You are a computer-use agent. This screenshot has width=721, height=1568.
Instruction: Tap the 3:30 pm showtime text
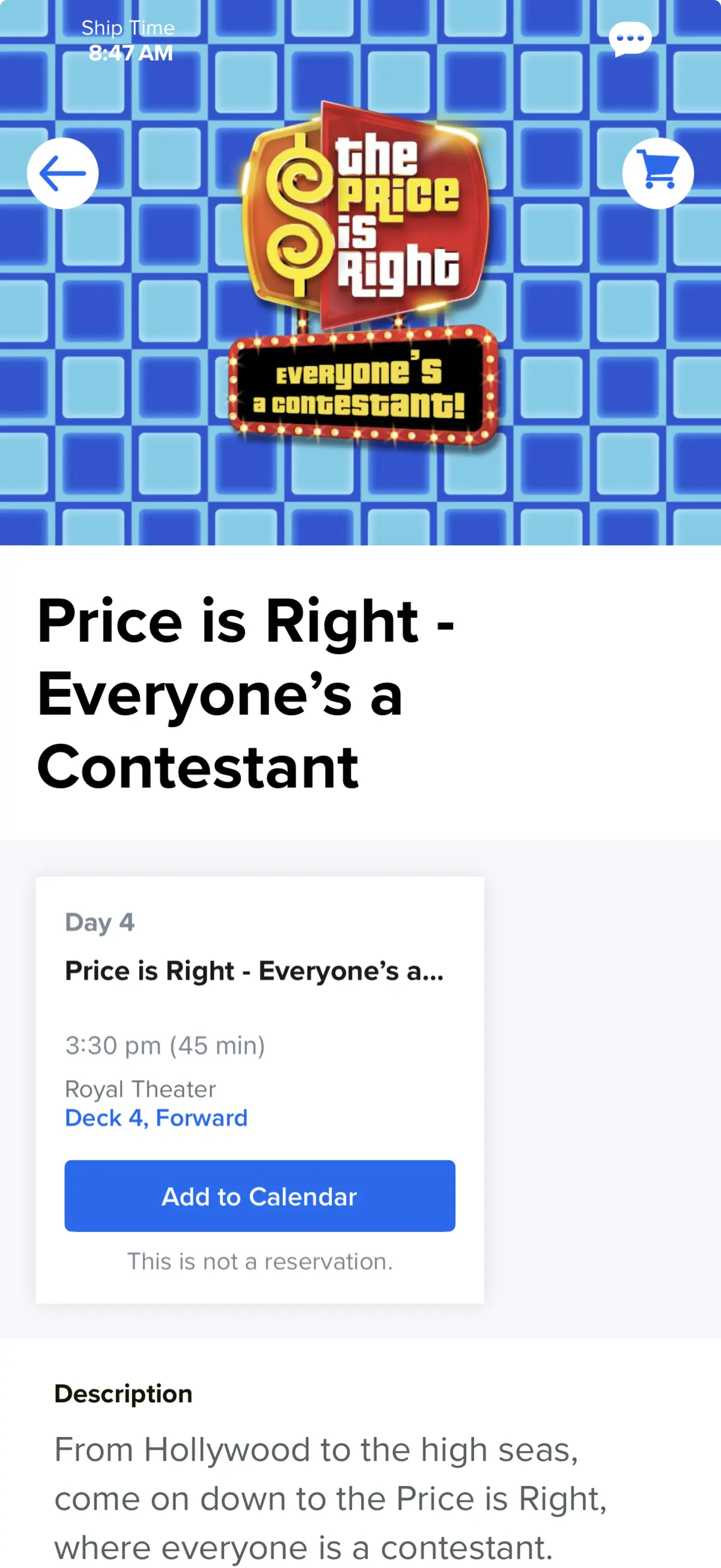pos(165,1046)
